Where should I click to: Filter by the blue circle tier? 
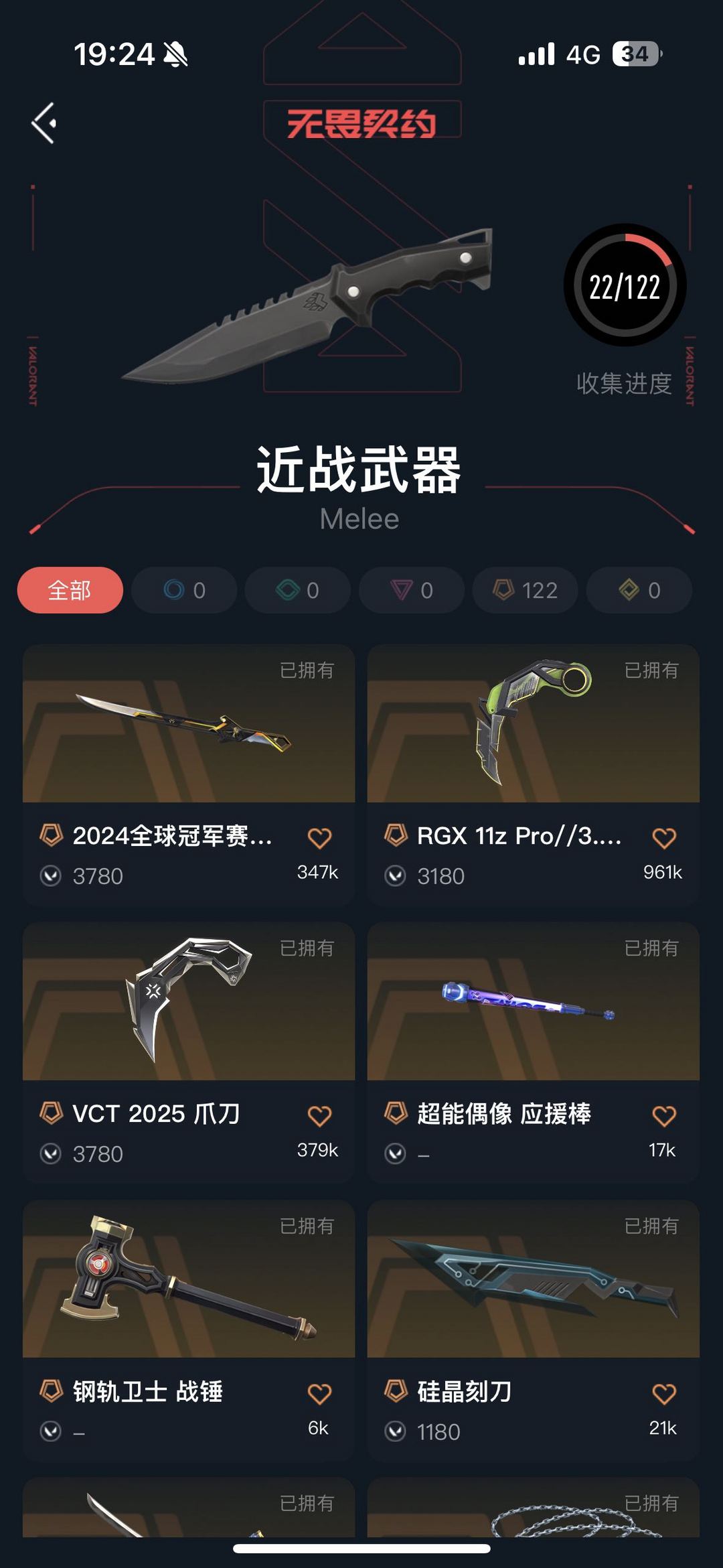pyautogui.click(x=184, y=590)
